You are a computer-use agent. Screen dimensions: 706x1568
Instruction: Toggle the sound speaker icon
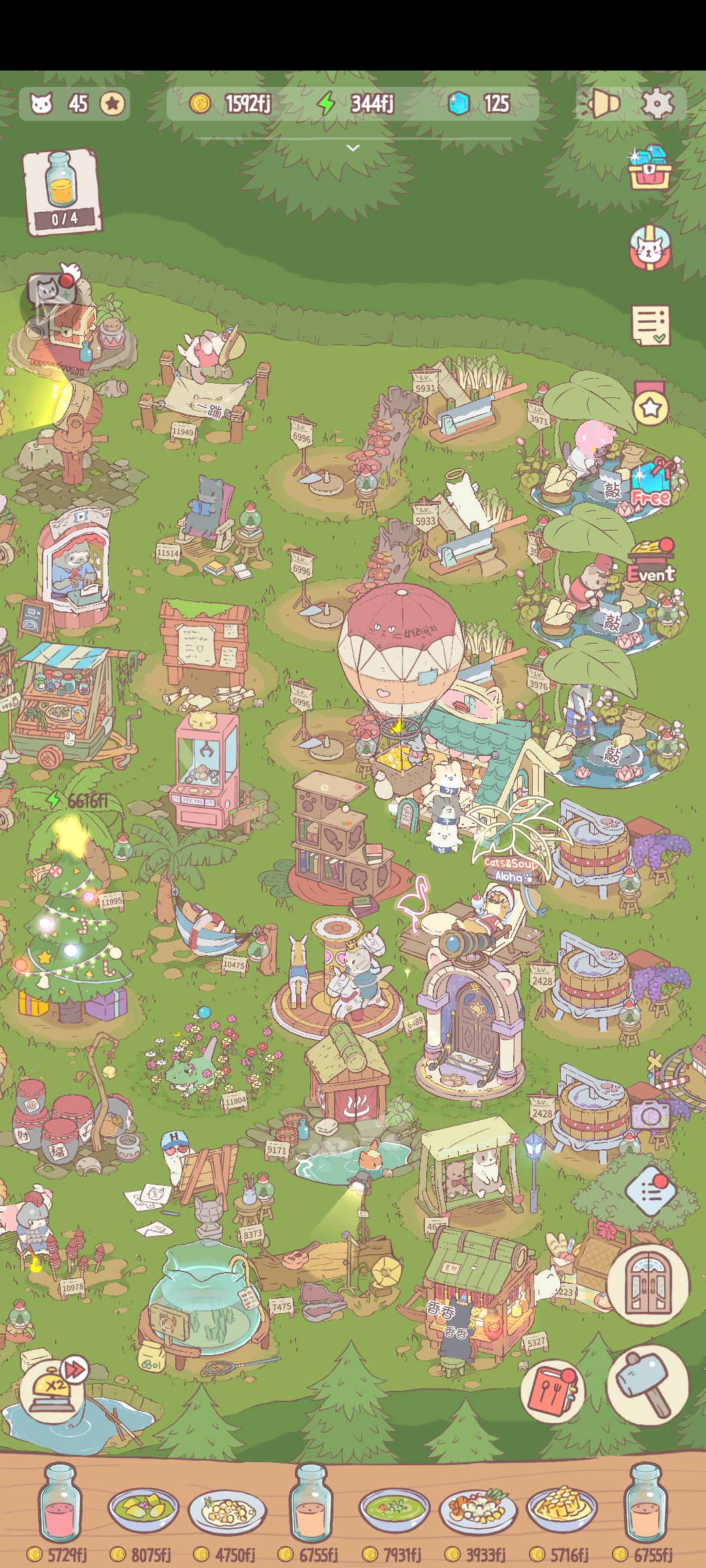[x=603, y=103]
